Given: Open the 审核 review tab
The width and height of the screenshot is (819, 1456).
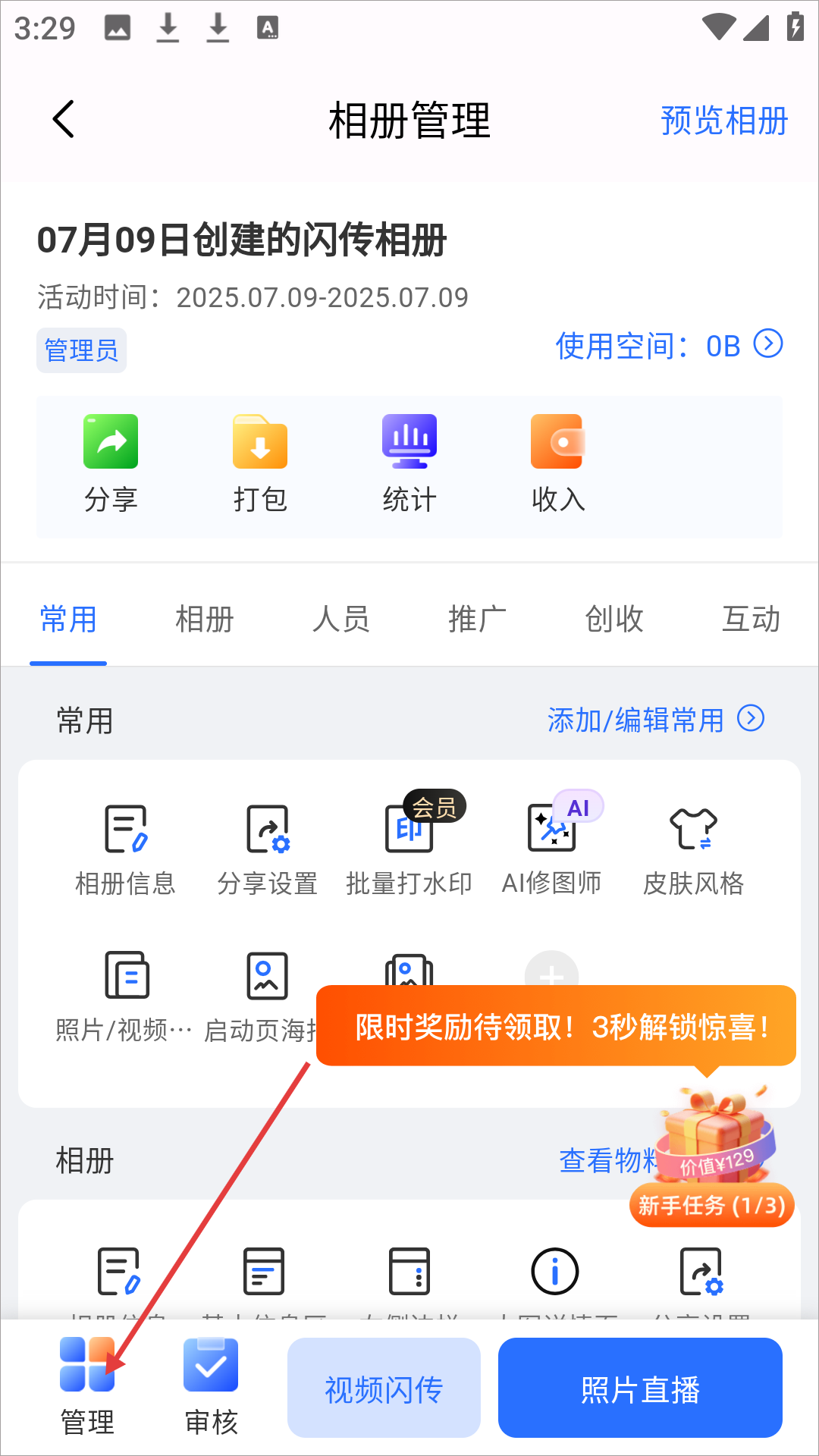Looking at the screenshot, I should (211, 1388).
